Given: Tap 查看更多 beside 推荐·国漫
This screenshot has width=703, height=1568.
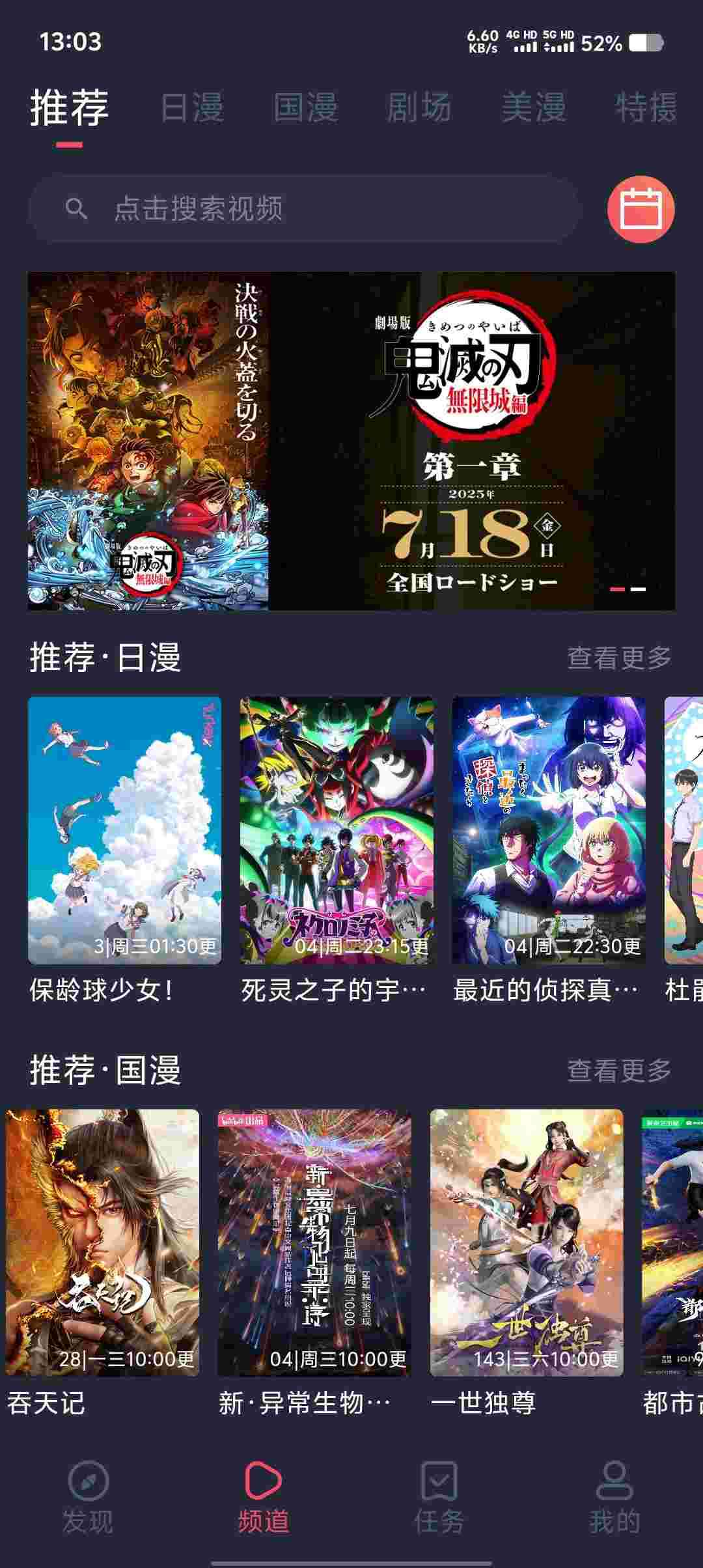Looking at the screenshot, I should [618, 1070].
